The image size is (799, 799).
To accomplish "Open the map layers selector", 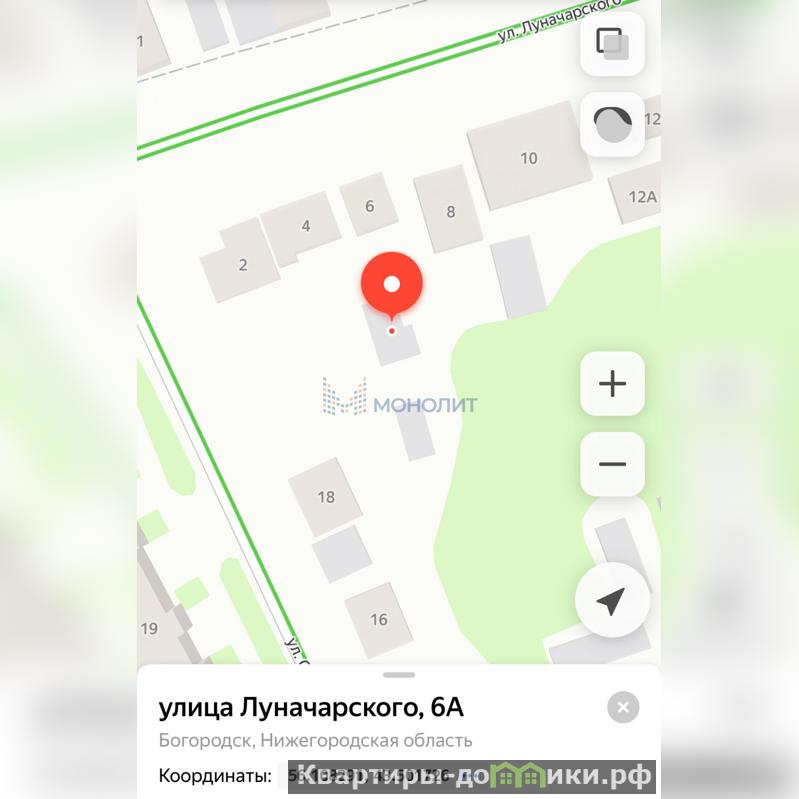I will pyautogui.click(x=612, y=44).
